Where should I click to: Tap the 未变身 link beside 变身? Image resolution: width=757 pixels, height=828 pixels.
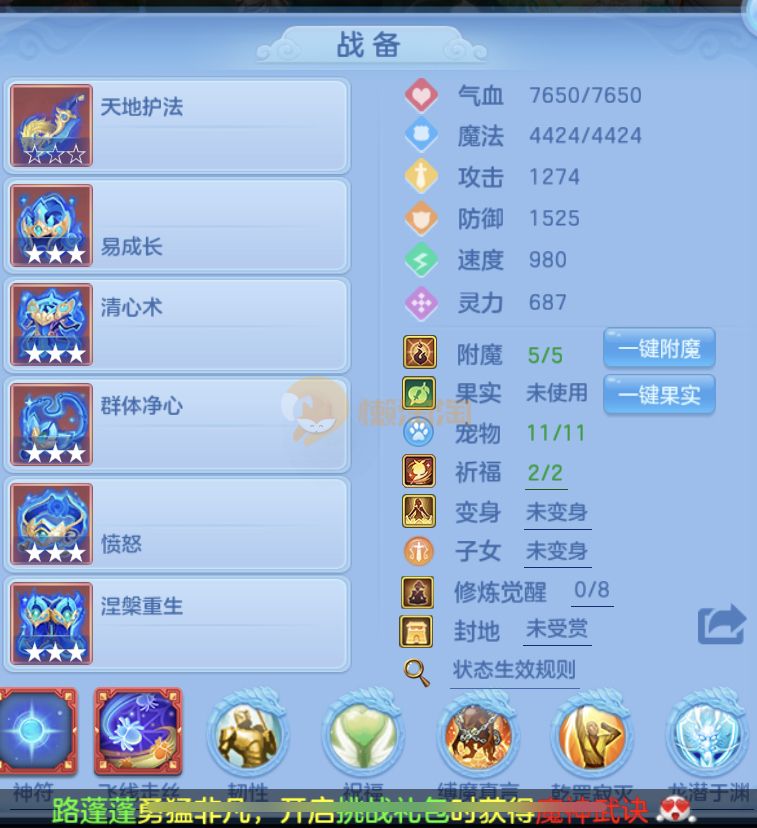[557, 512]
